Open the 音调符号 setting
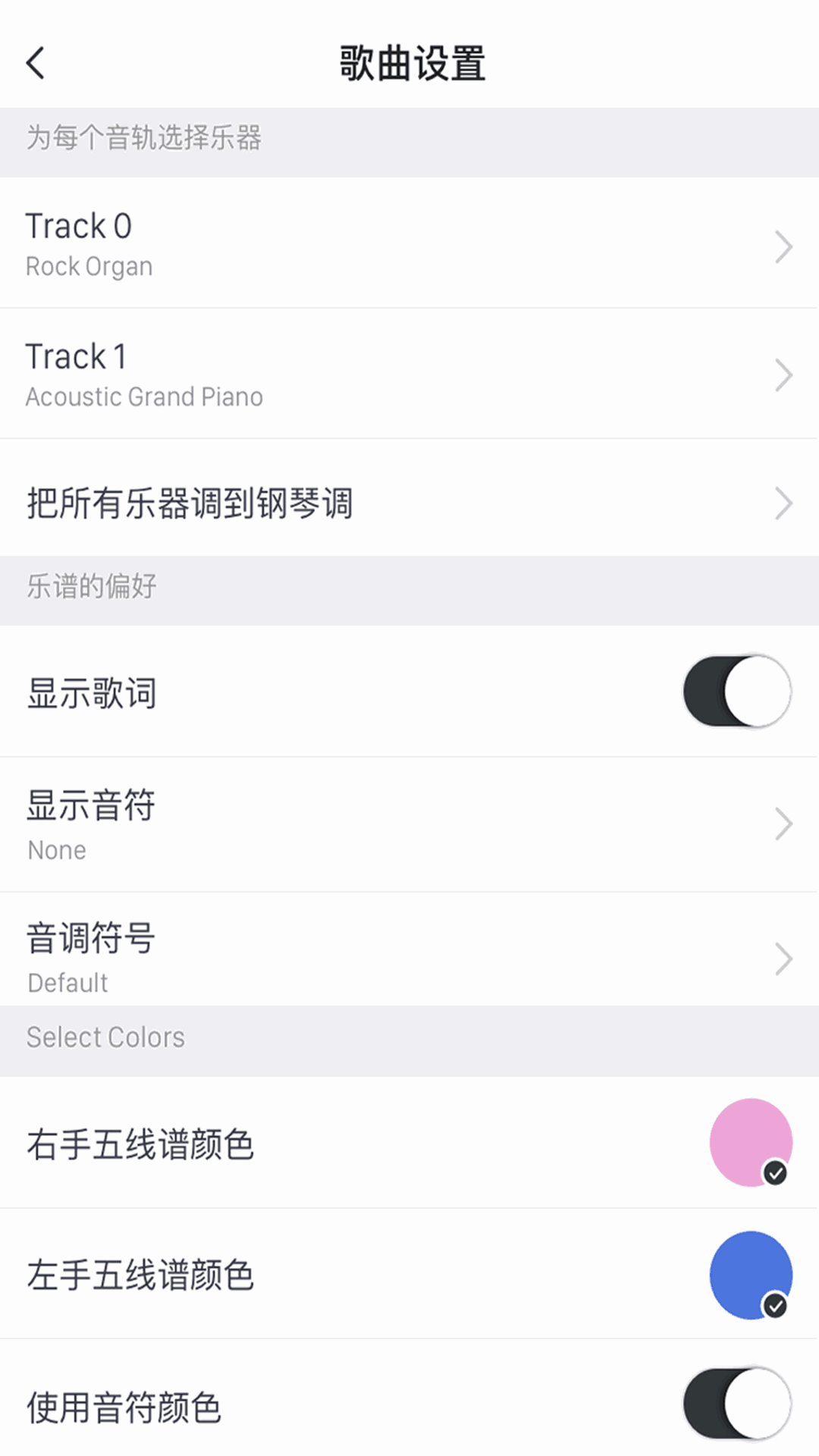Screen dimensions: 819x1456 (x=409, y=957)
